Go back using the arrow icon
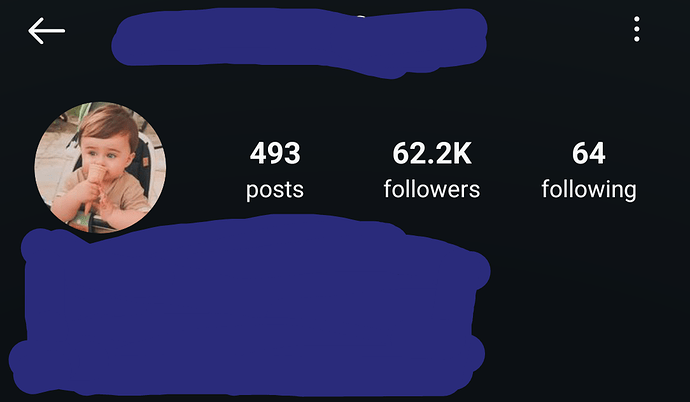The height and width of the screenshot is (402, 690). point(46,31)
